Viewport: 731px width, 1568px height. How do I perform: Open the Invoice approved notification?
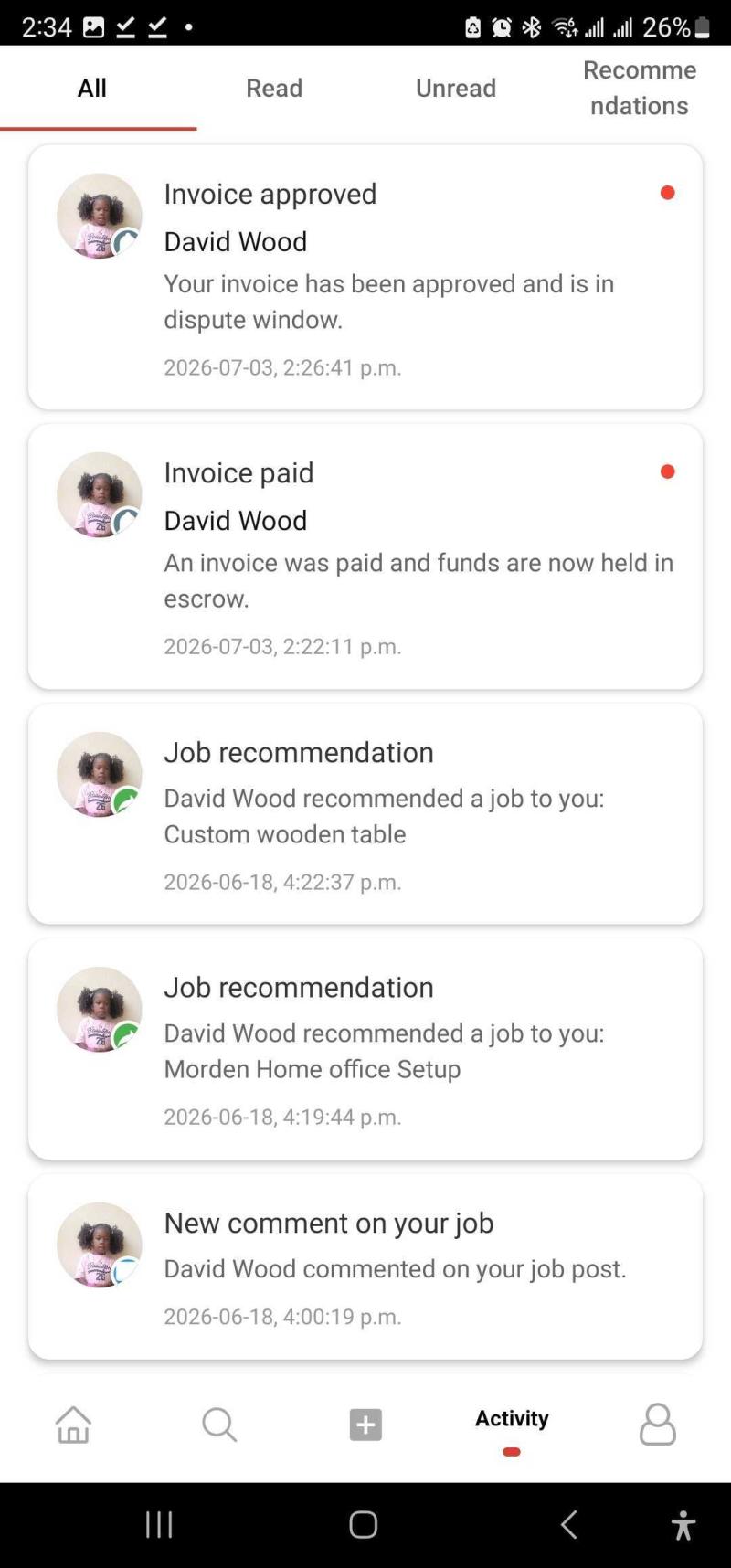[x=365, y=277]
